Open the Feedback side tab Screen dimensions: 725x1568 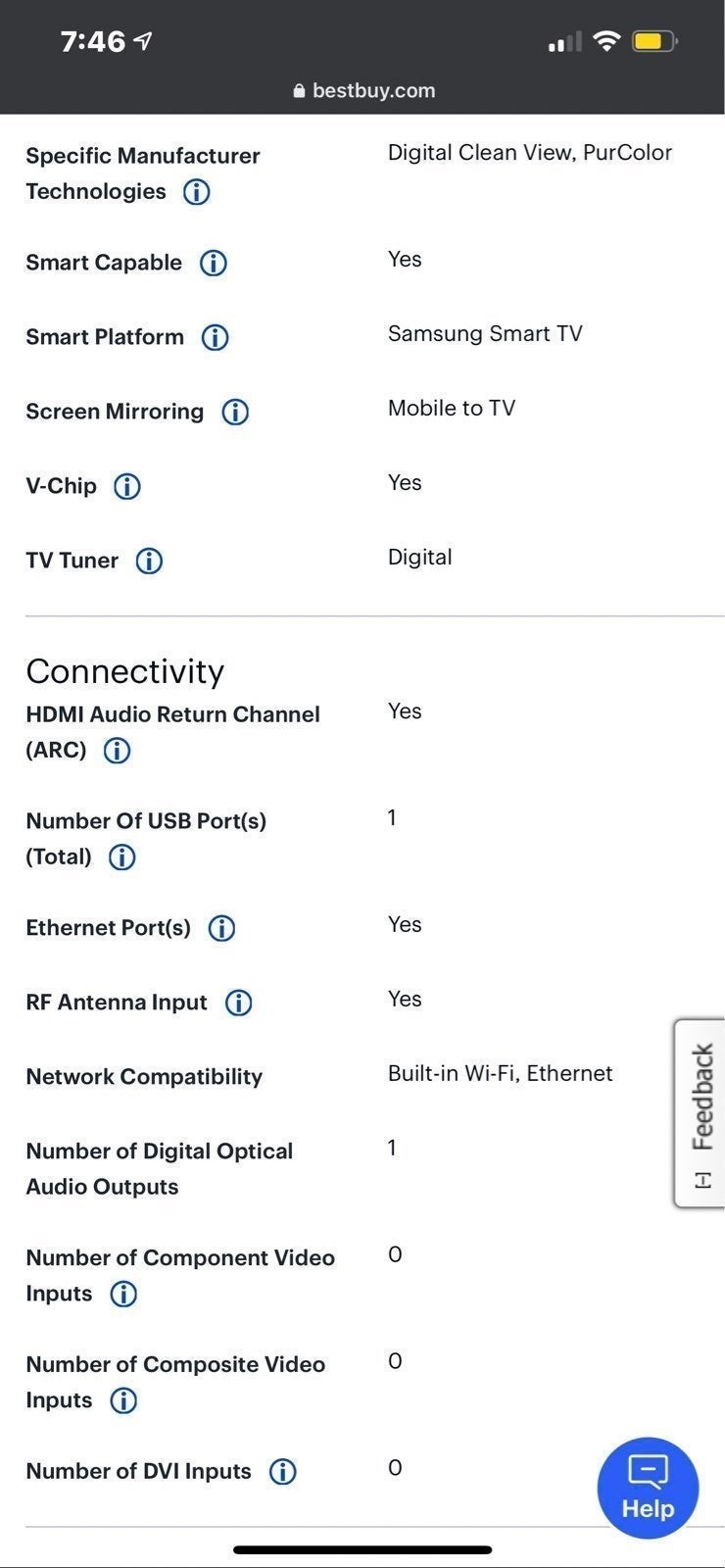700,1113
